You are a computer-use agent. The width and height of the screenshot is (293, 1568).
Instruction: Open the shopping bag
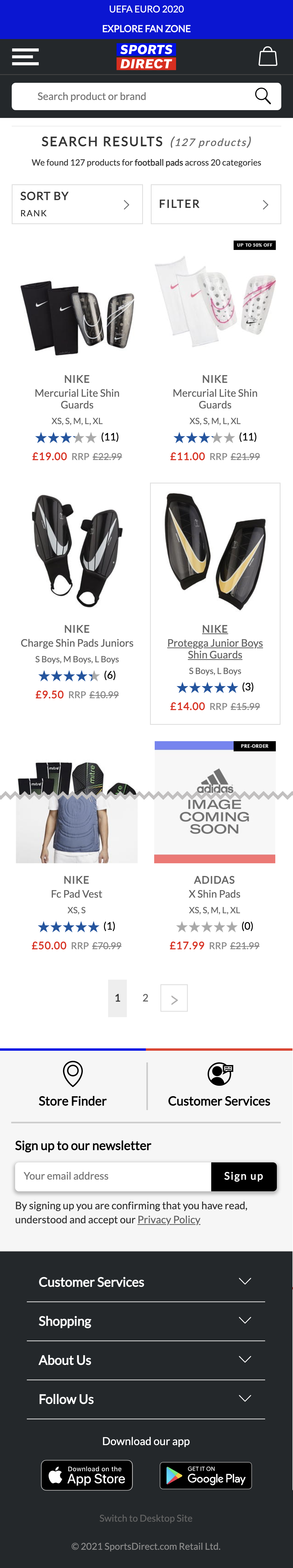point(267,56)
